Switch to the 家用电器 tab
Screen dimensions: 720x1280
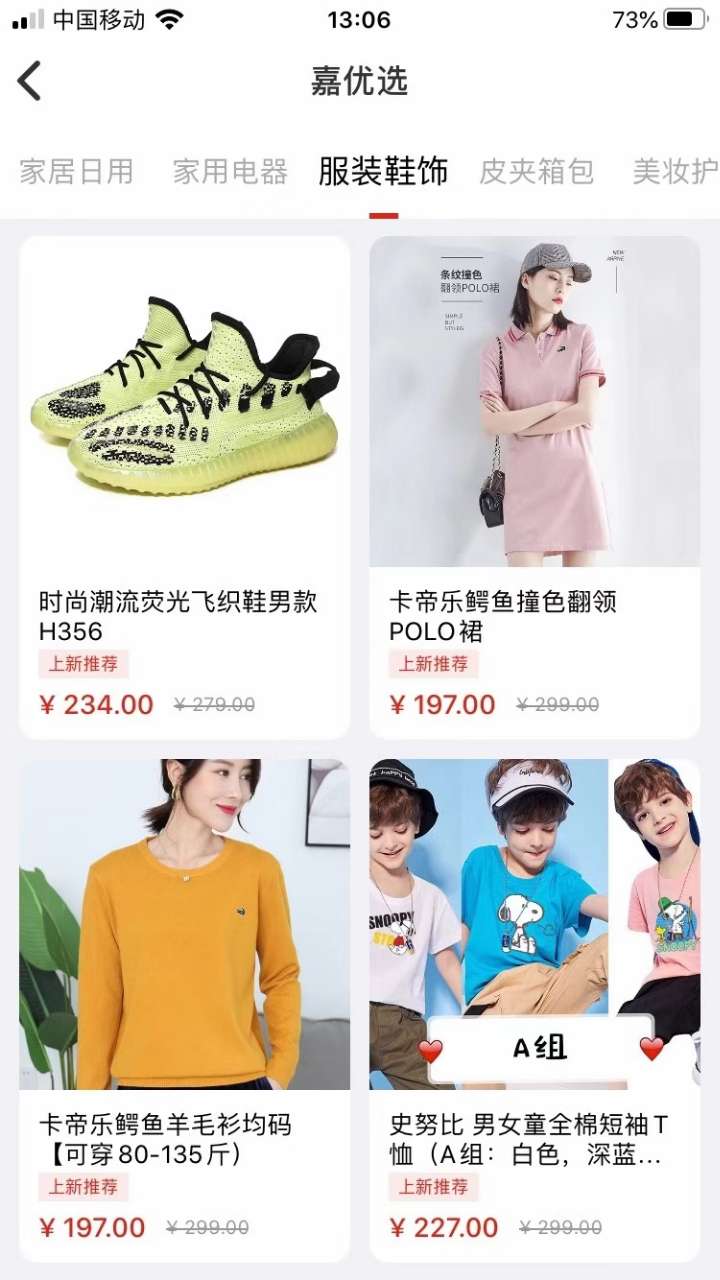click(230, 172)
